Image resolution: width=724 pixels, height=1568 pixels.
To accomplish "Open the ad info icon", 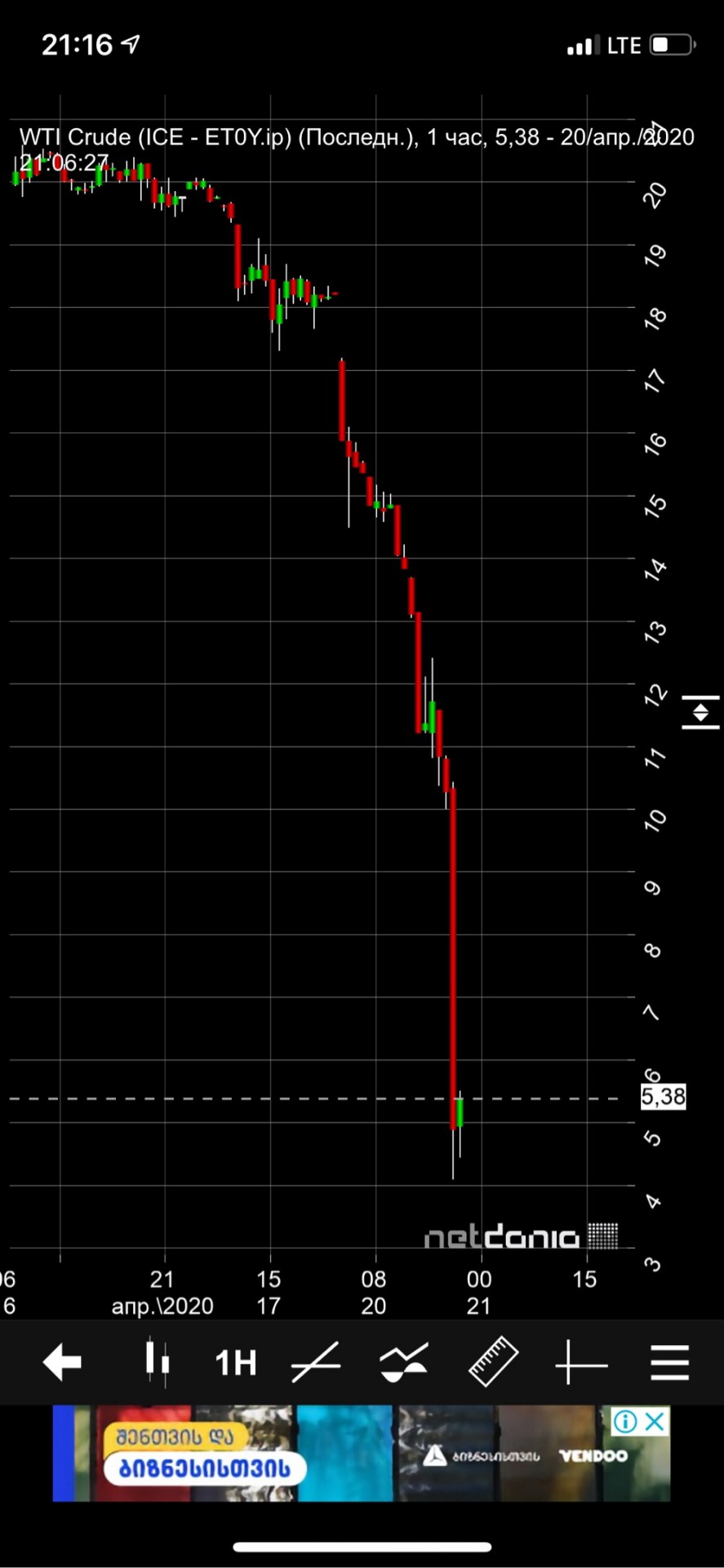I will pos(625,1422).
